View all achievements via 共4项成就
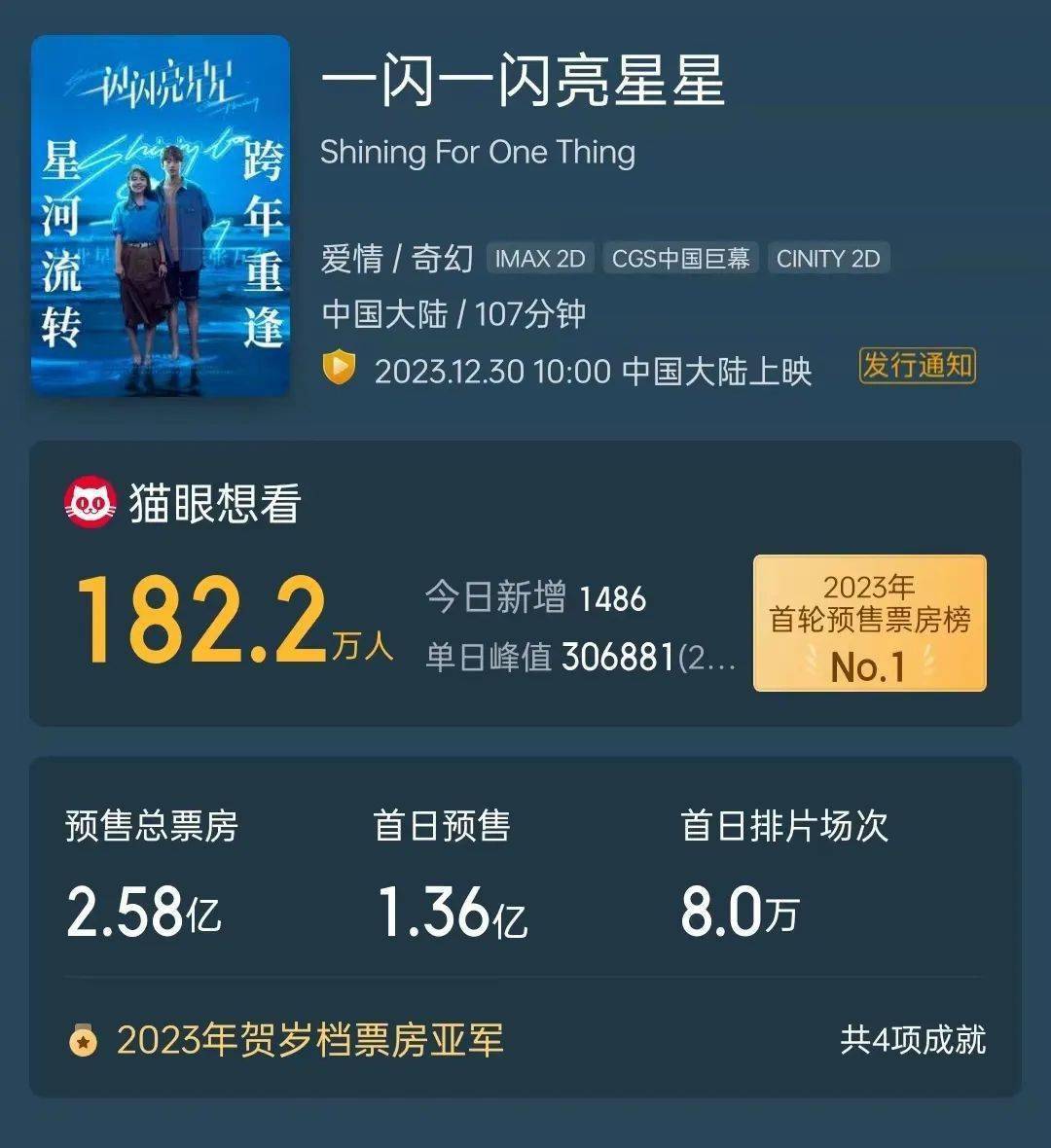This screenshot has width=1051, height=1148. [912, 1040]
